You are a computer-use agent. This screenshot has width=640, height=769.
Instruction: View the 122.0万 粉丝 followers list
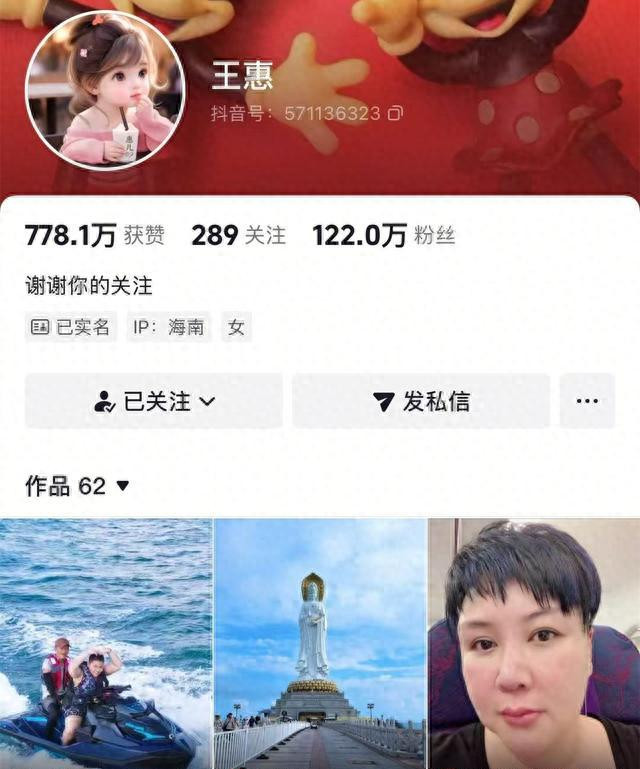(384, 236)
